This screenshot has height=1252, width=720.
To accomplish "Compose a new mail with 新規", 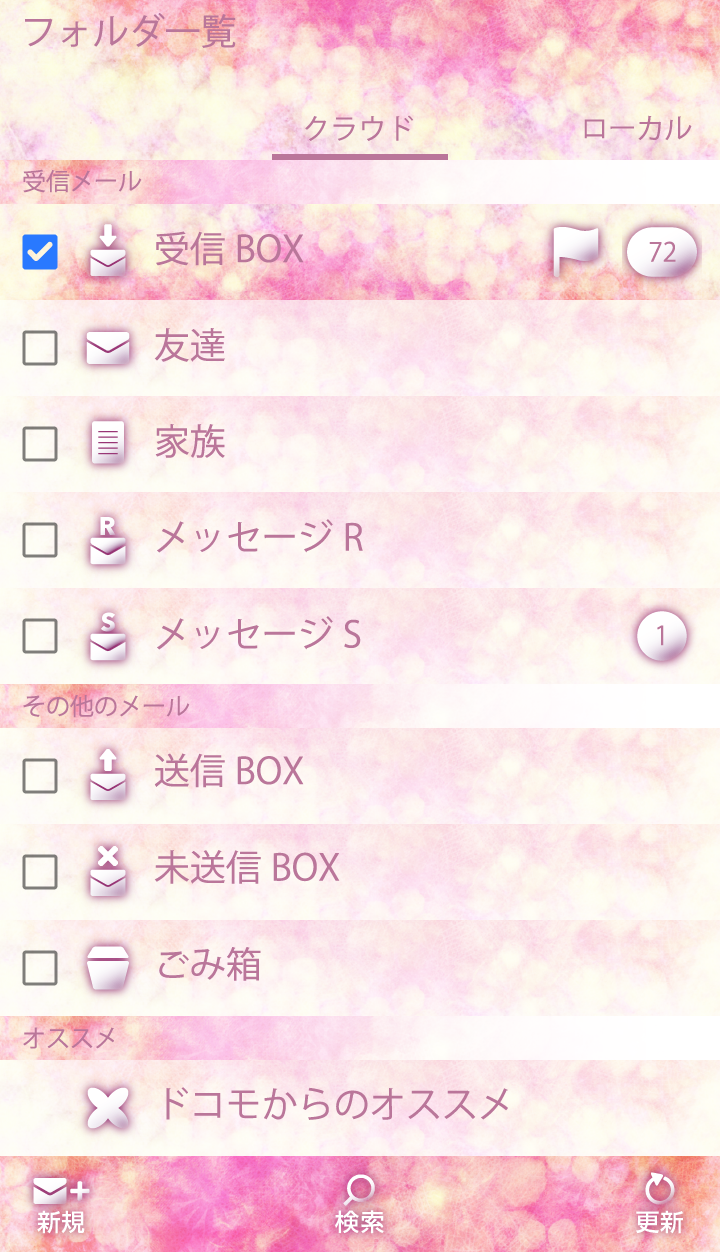I will pos(61,1205).
